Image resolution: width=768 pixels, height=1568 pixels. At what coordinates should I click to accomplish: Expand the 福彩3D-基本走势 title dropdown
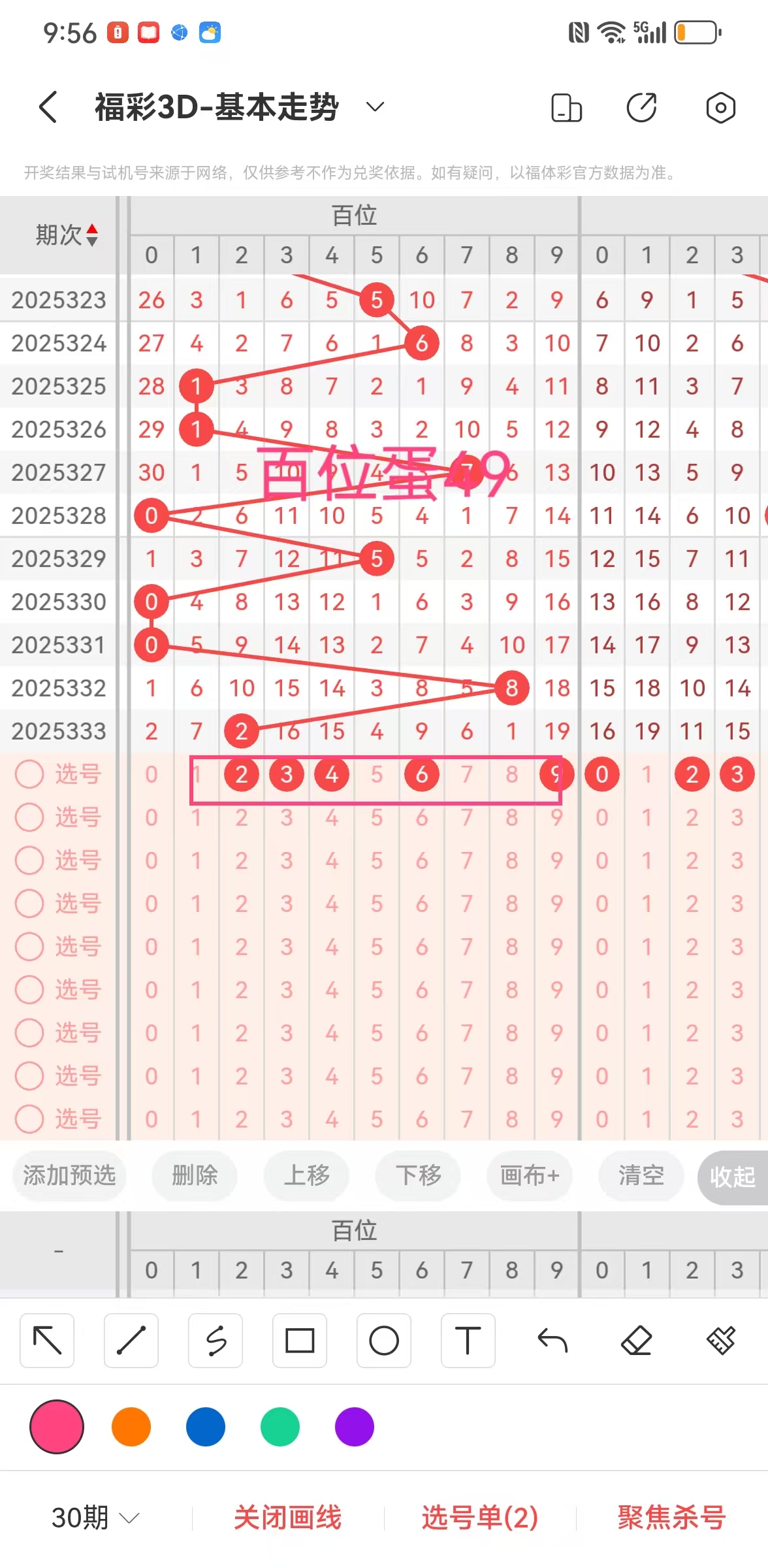(x=374, y=106)
